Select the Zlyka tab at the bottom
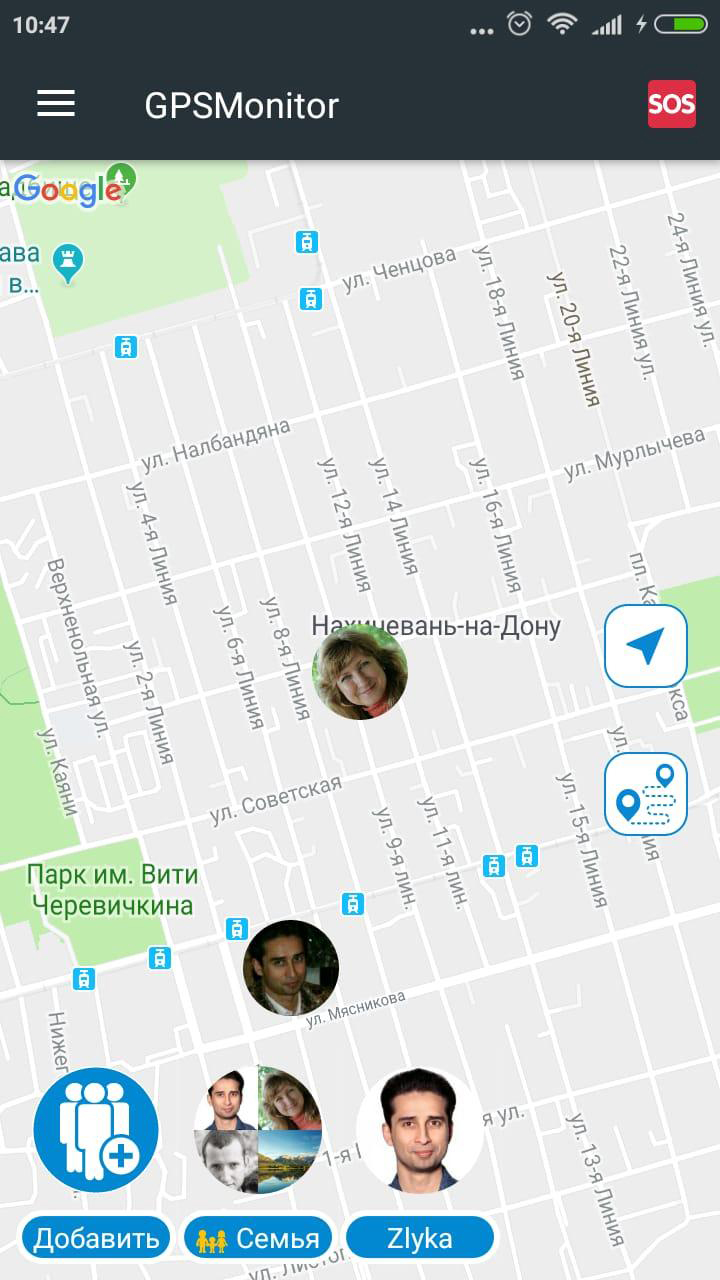Image resolution: width=720 pixels, height=1280 pixels. pos(421,1238)
